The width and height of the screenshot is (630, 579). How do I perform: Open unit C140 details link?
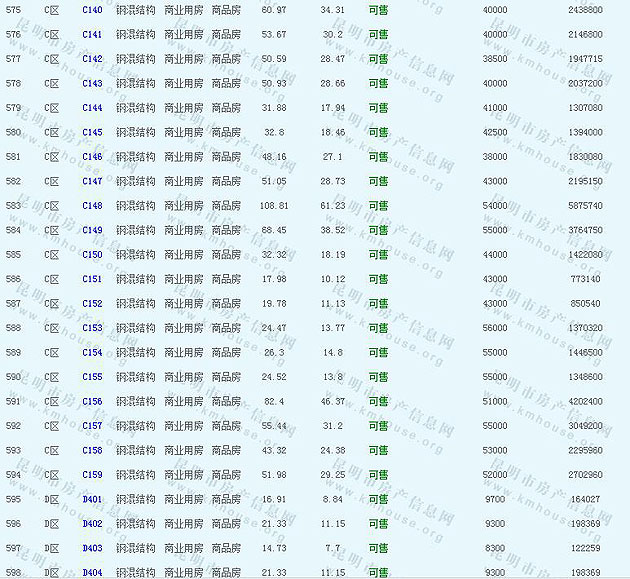click(x=92, y=10)
